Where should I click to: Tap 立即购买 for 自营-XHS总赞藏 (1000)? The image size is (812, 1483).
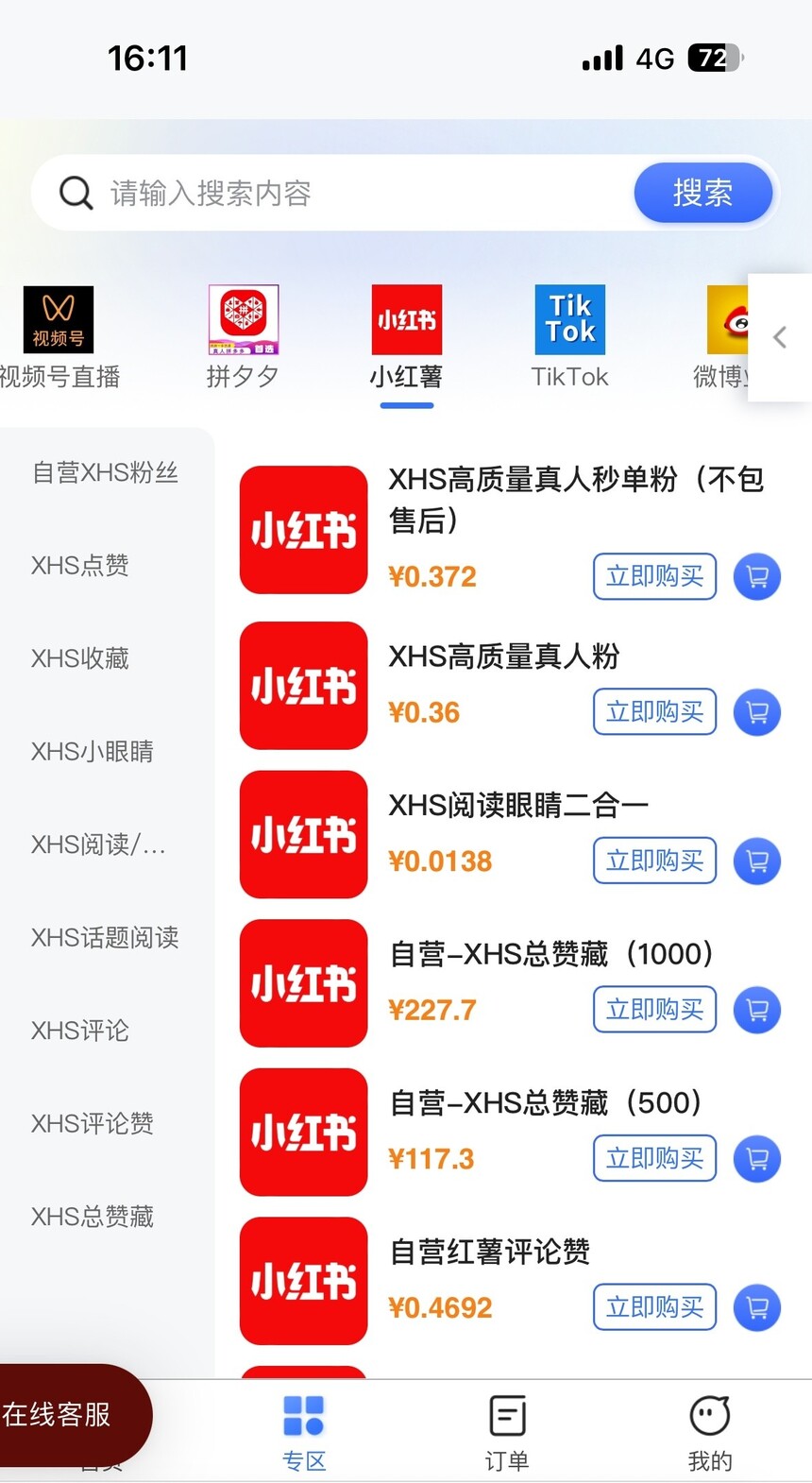(654, 1010)
